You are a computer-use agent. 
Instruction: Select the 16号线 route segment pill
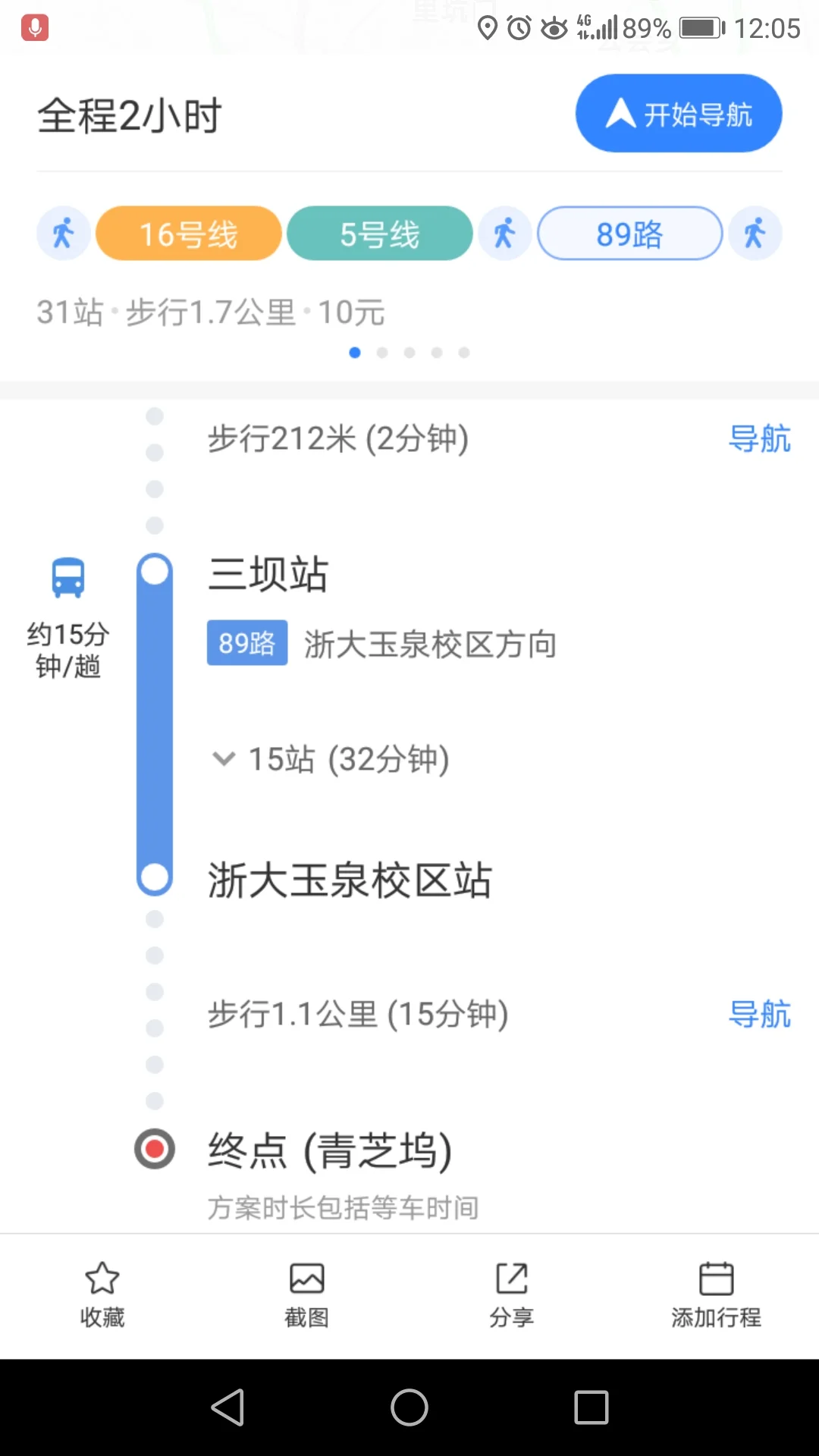point(188,233)
